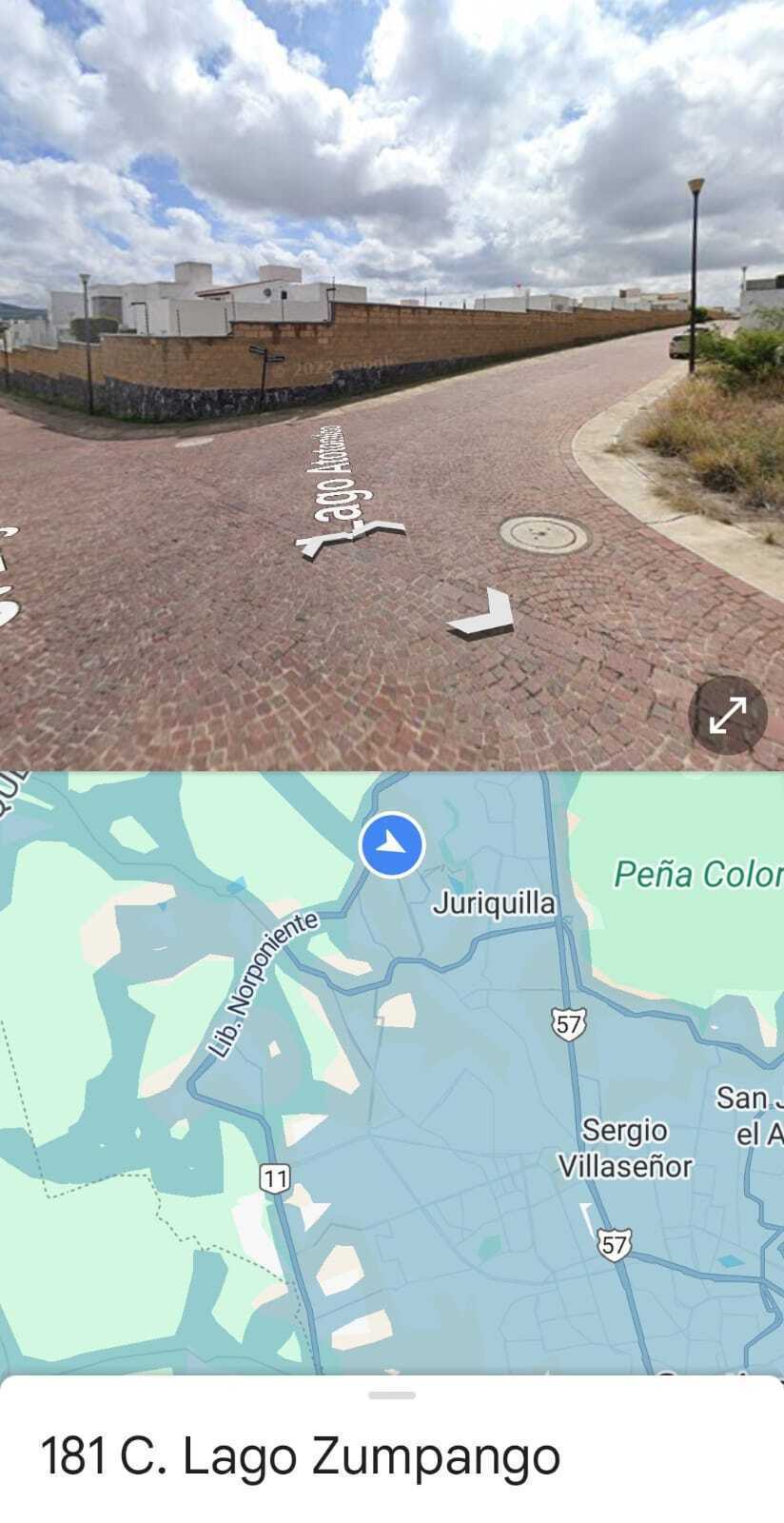Viewport: 784px width, 1523px height.
Task: Move along the unlabeled right-pointing street arrow
Action: [483, 614]
